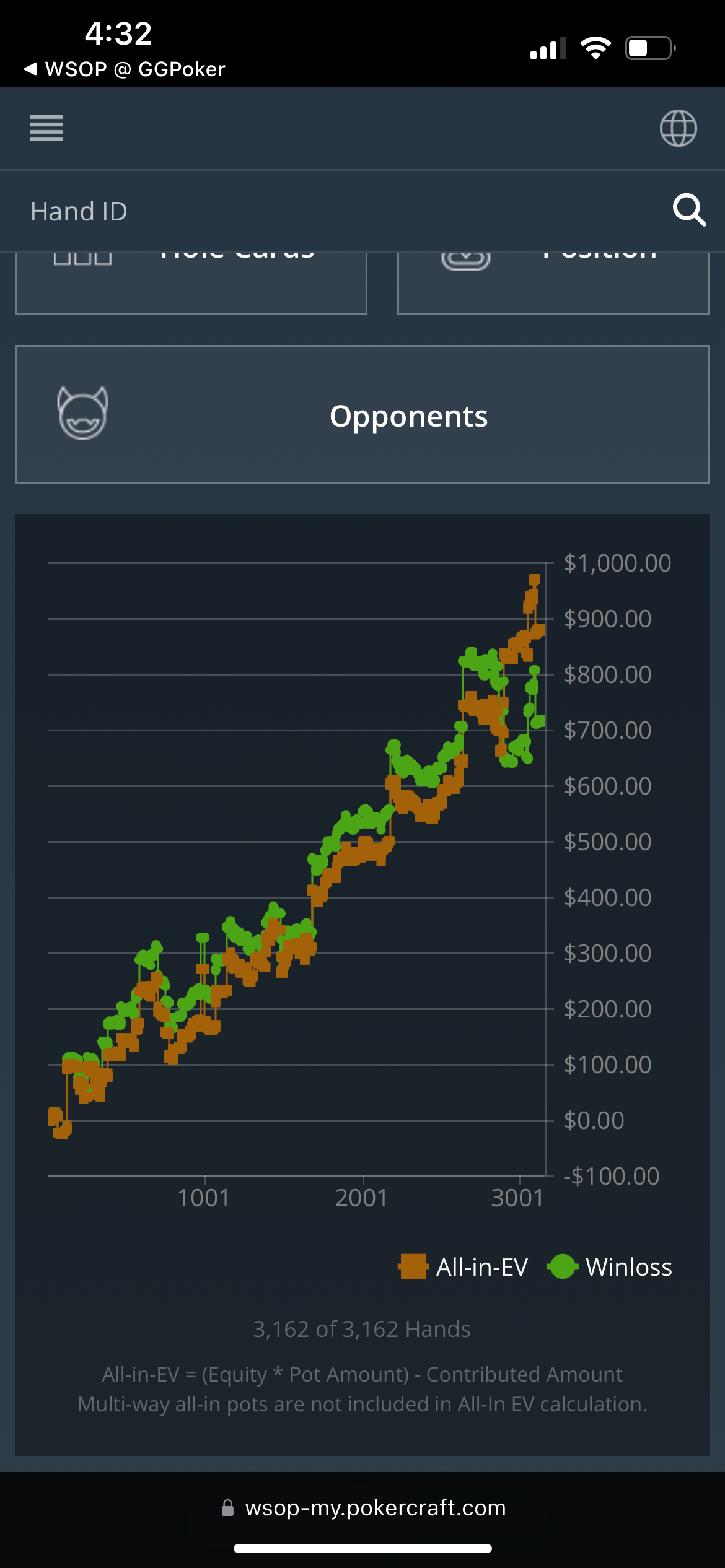Screen dimensions: 725x1568
Task: Open the Opponents filter
Action: click(362, 415)
